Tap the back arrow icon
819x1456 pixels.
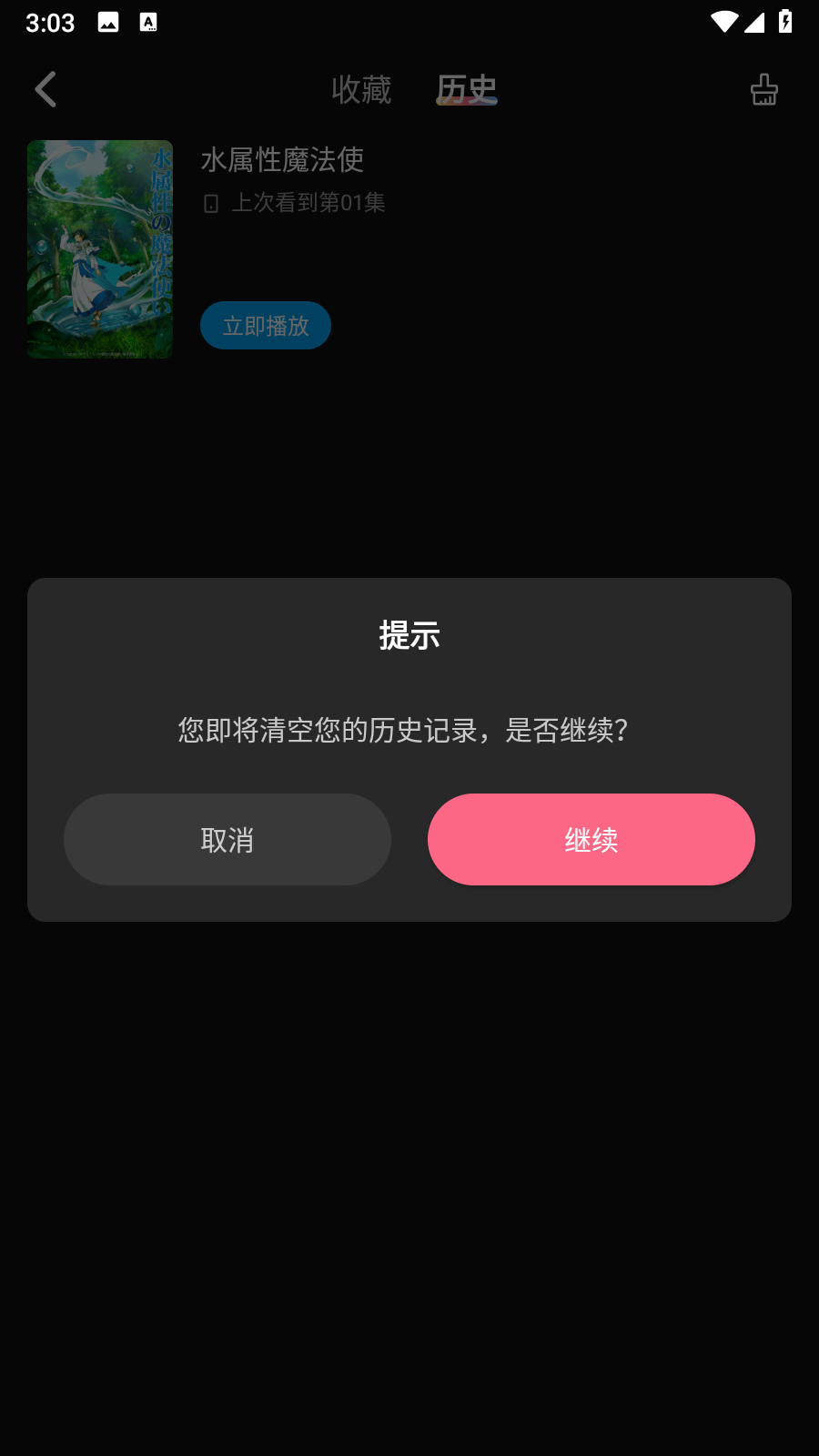pos(45,89)
